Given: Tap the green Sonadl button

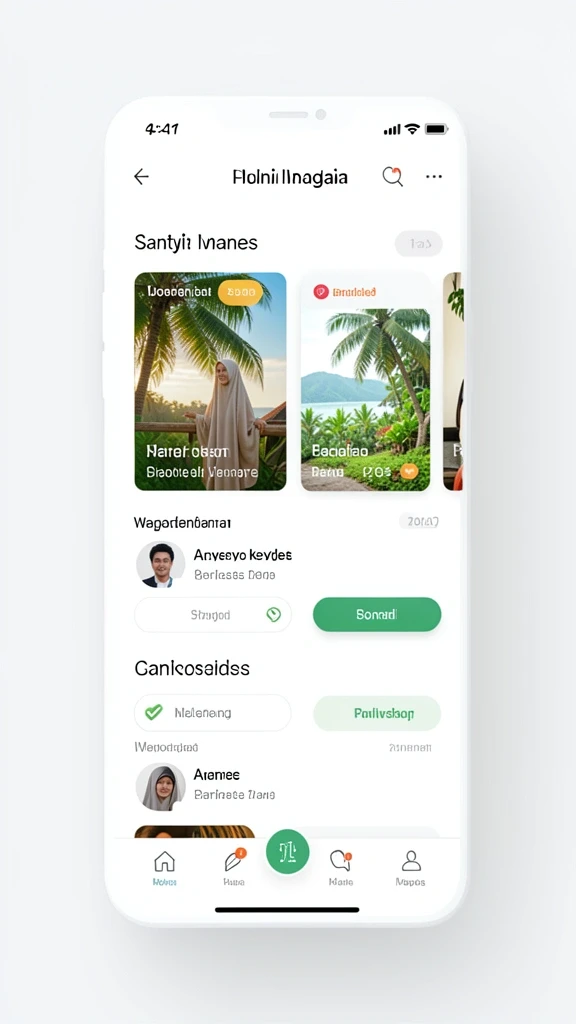Looking at the screenshot, I should pos(377,615).
